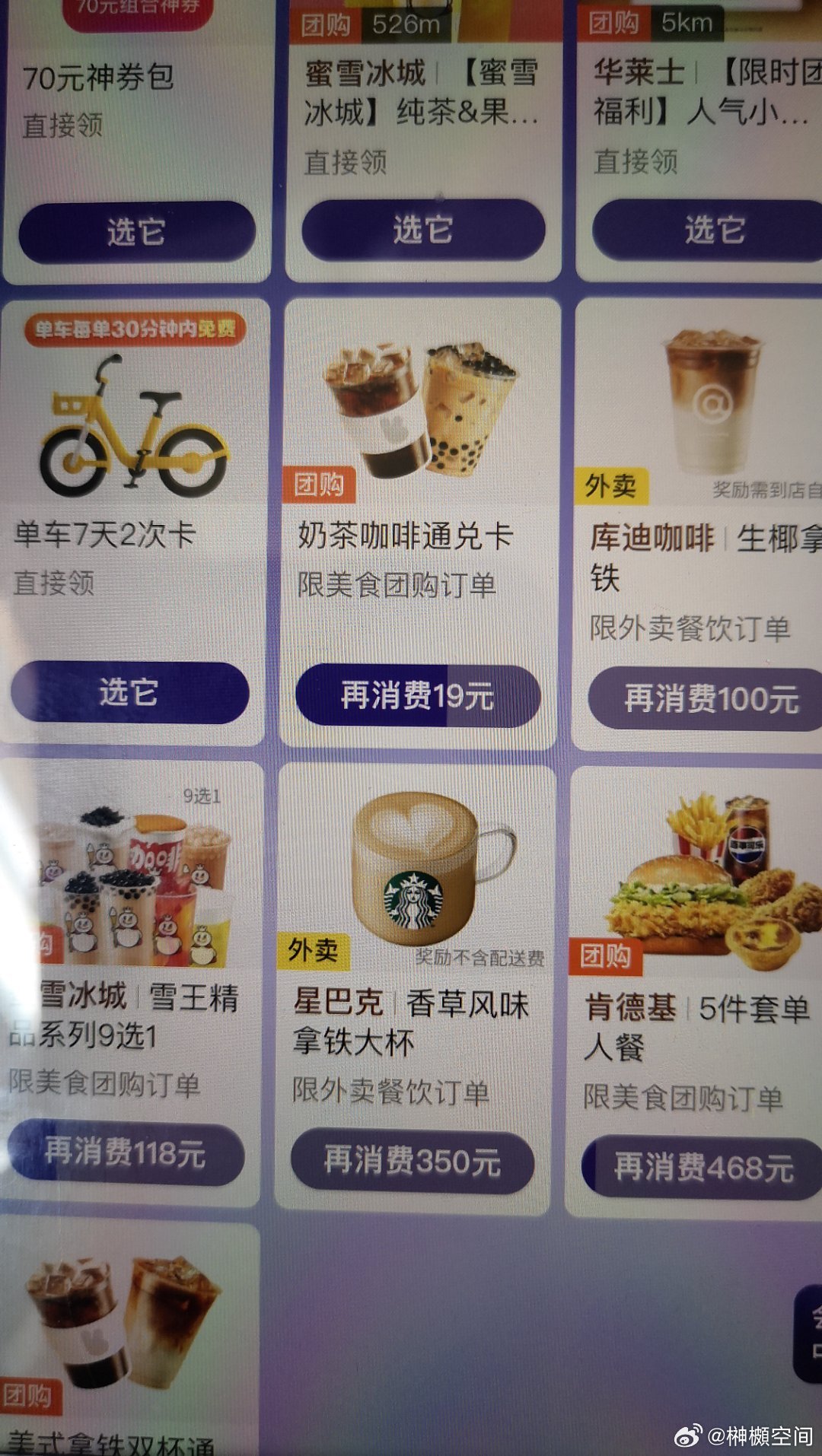822x1456 pixels.
Task: Select the 70元神券包 reward
Action: [137, 231]
